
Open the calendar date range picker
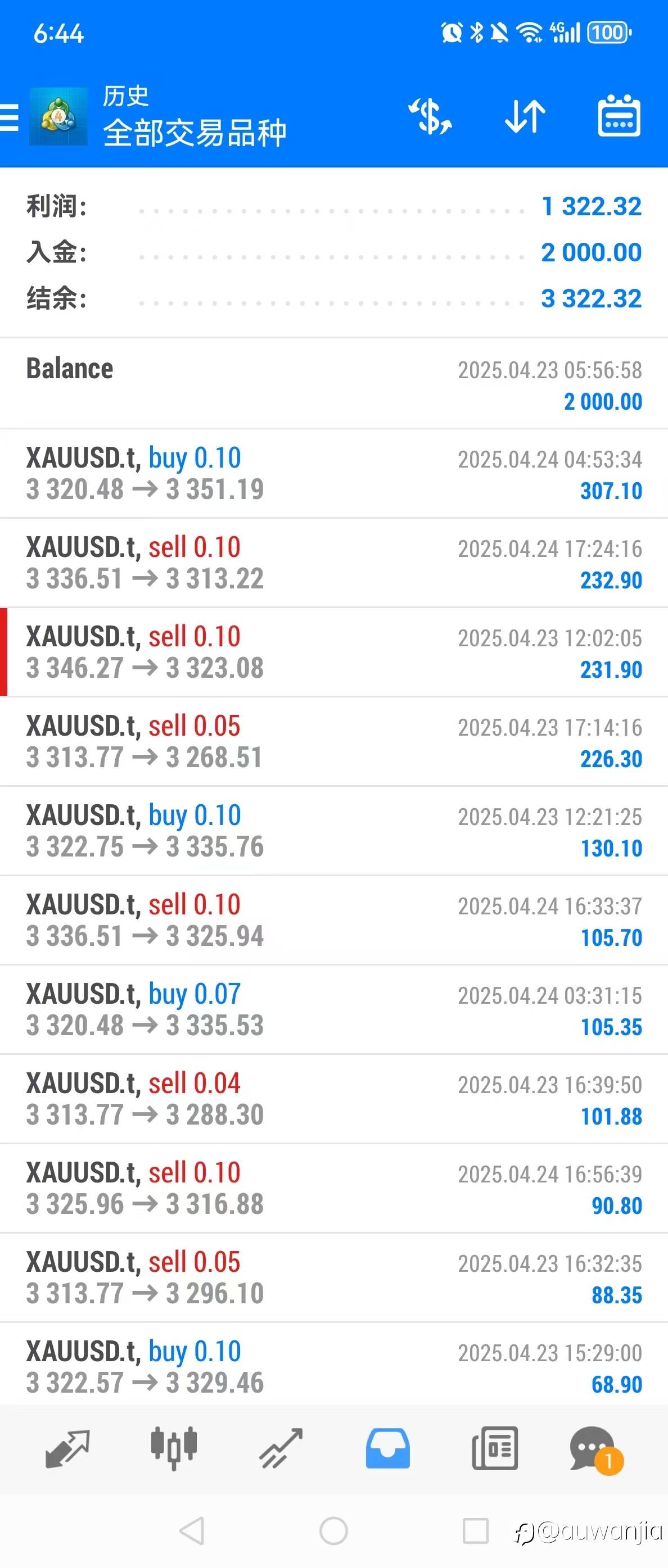pyautogui.click(x=619, y=116)
